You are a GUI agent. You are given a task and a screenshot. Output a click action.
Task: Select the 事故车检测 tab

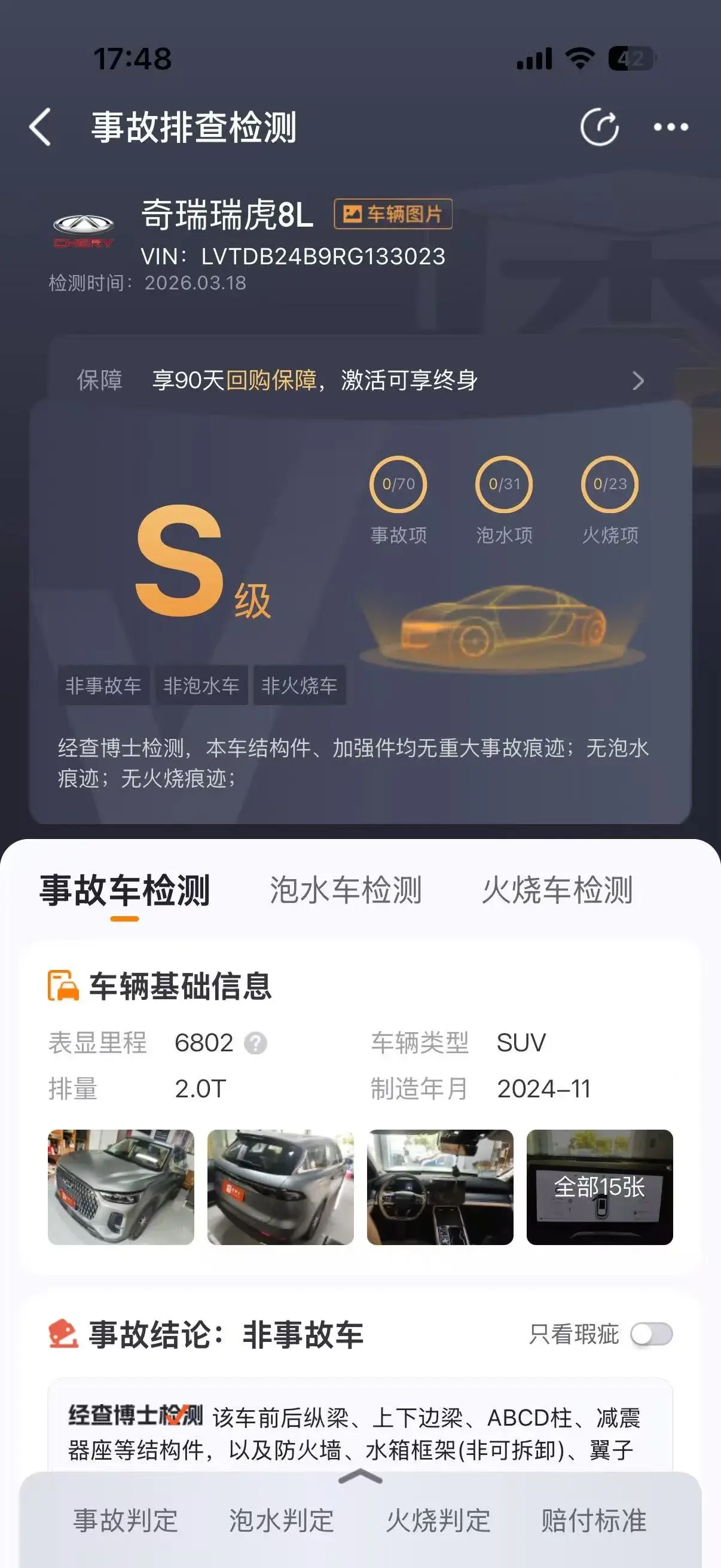coord(125,890)
